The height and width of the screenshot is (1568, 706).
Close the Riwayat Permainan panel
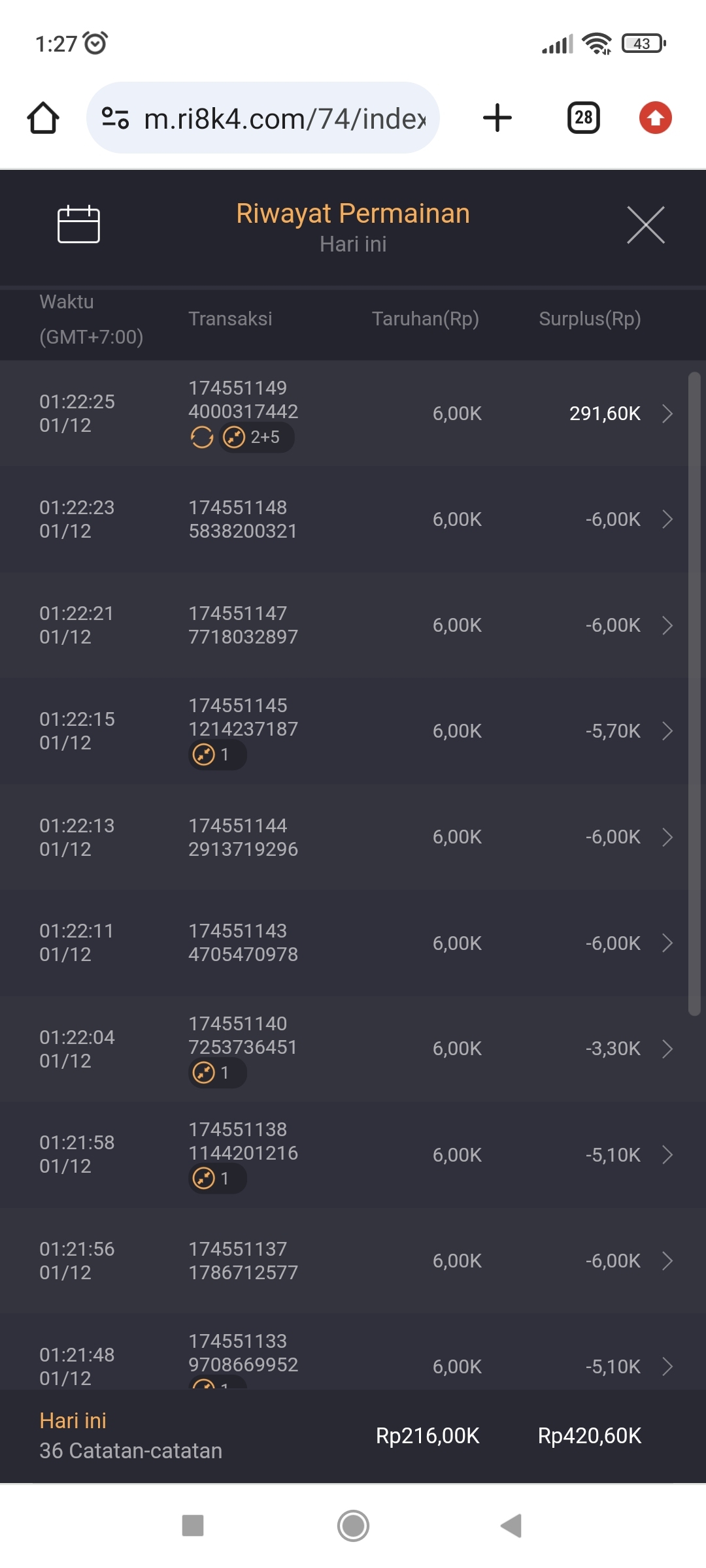tap(645, 225)
